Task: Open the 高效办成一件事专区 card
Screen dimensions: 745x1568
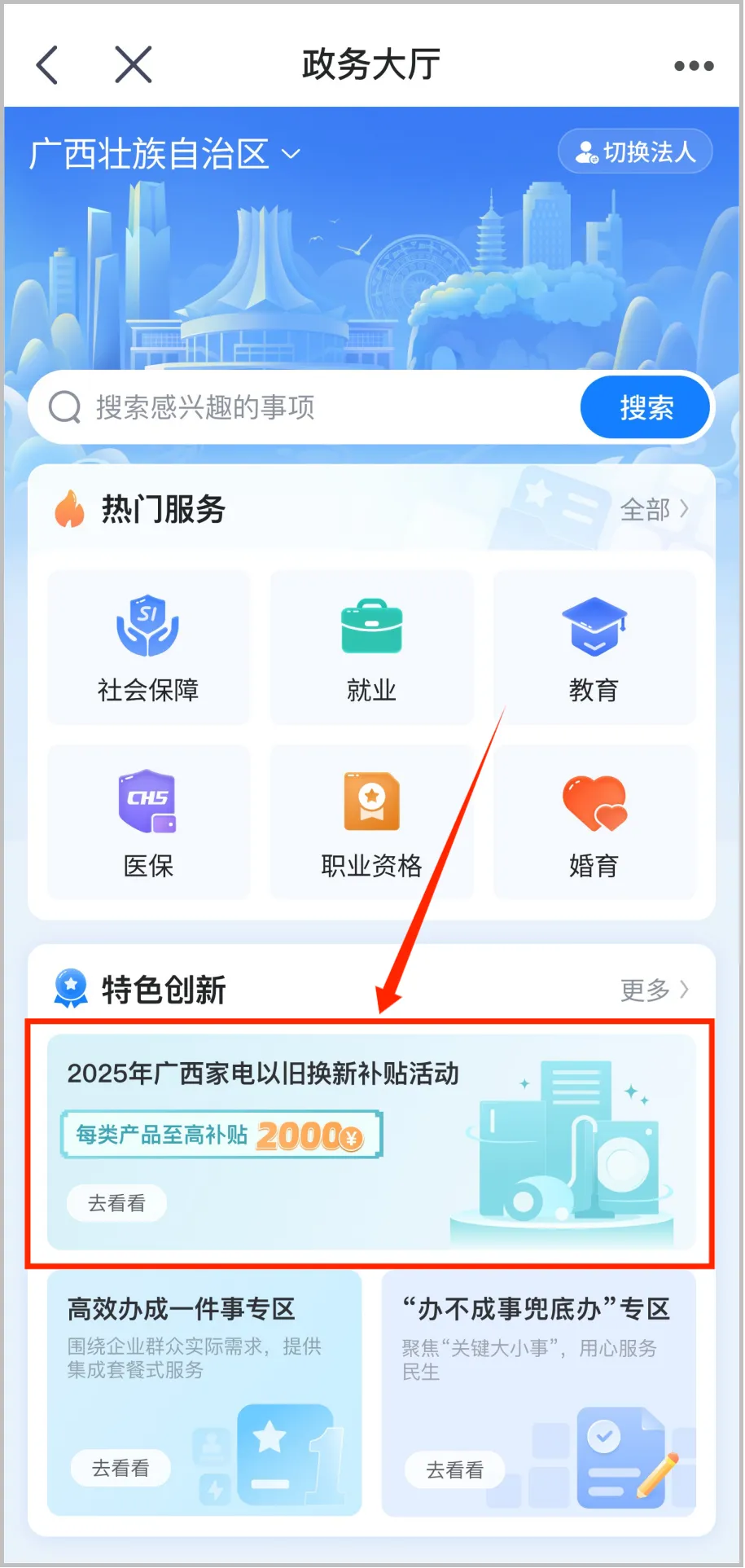Action: [x=204, y=1393]
